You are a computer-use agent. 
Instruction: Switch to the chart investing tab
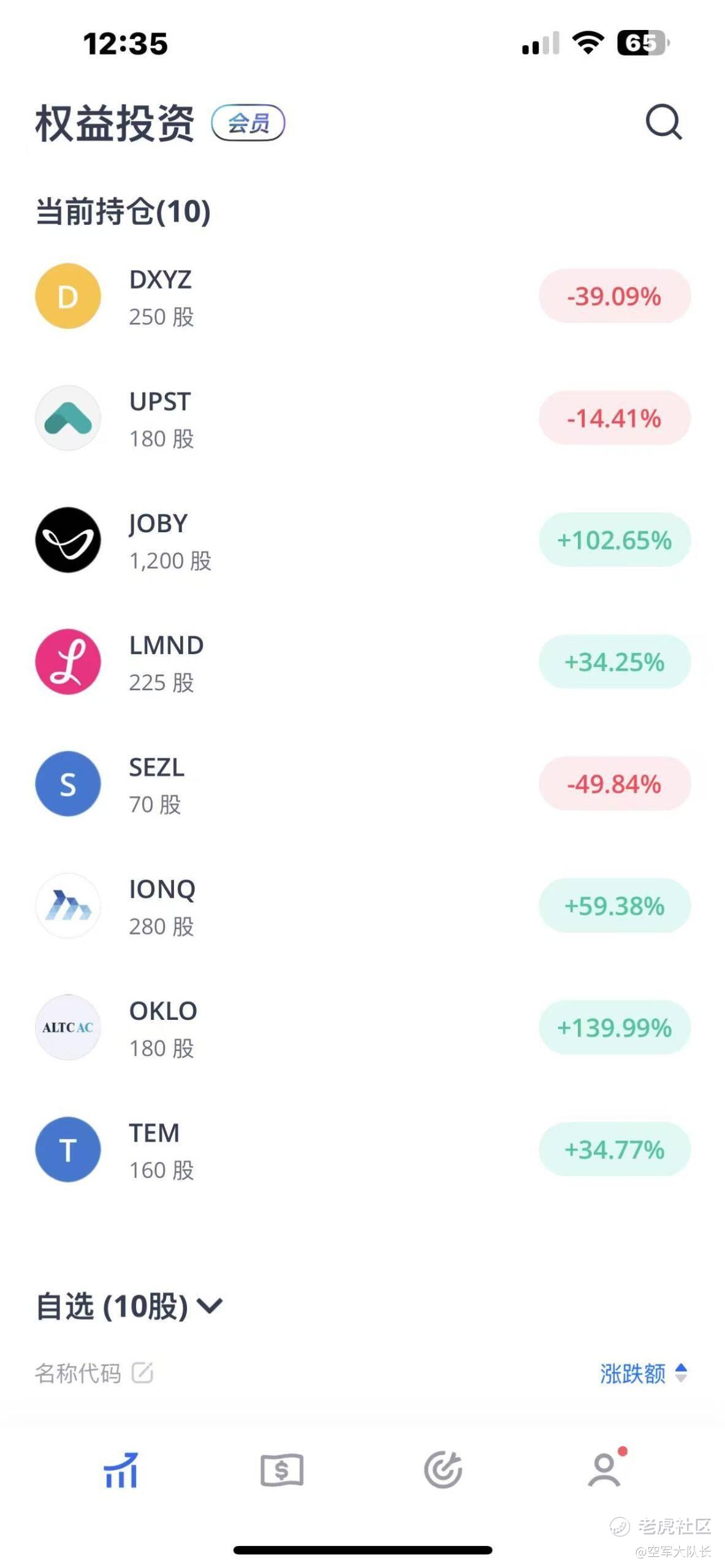pyautogui.click(x=121, y=1469)
